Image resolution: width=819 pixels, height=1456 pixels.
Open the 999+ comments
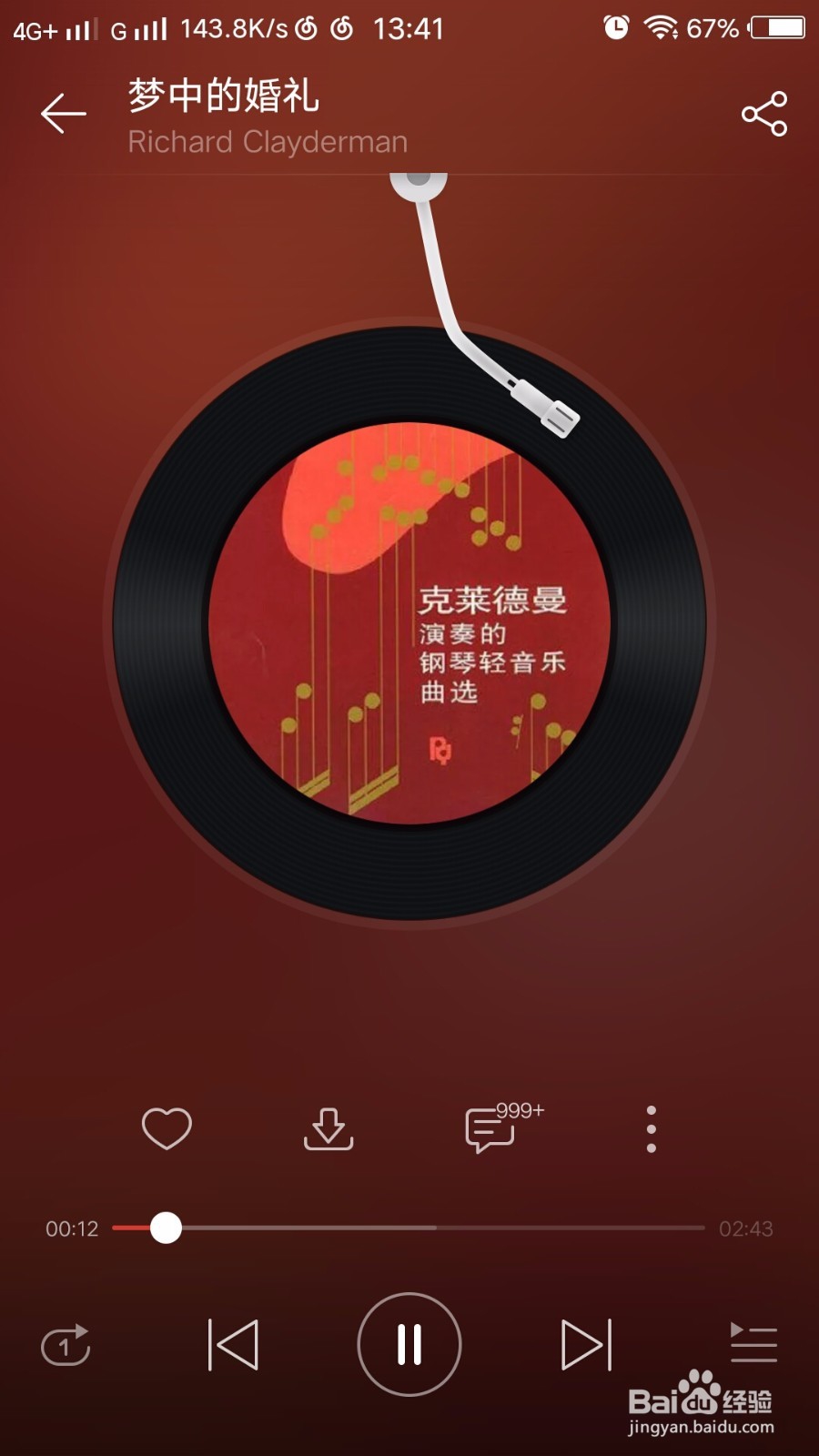491,1129
